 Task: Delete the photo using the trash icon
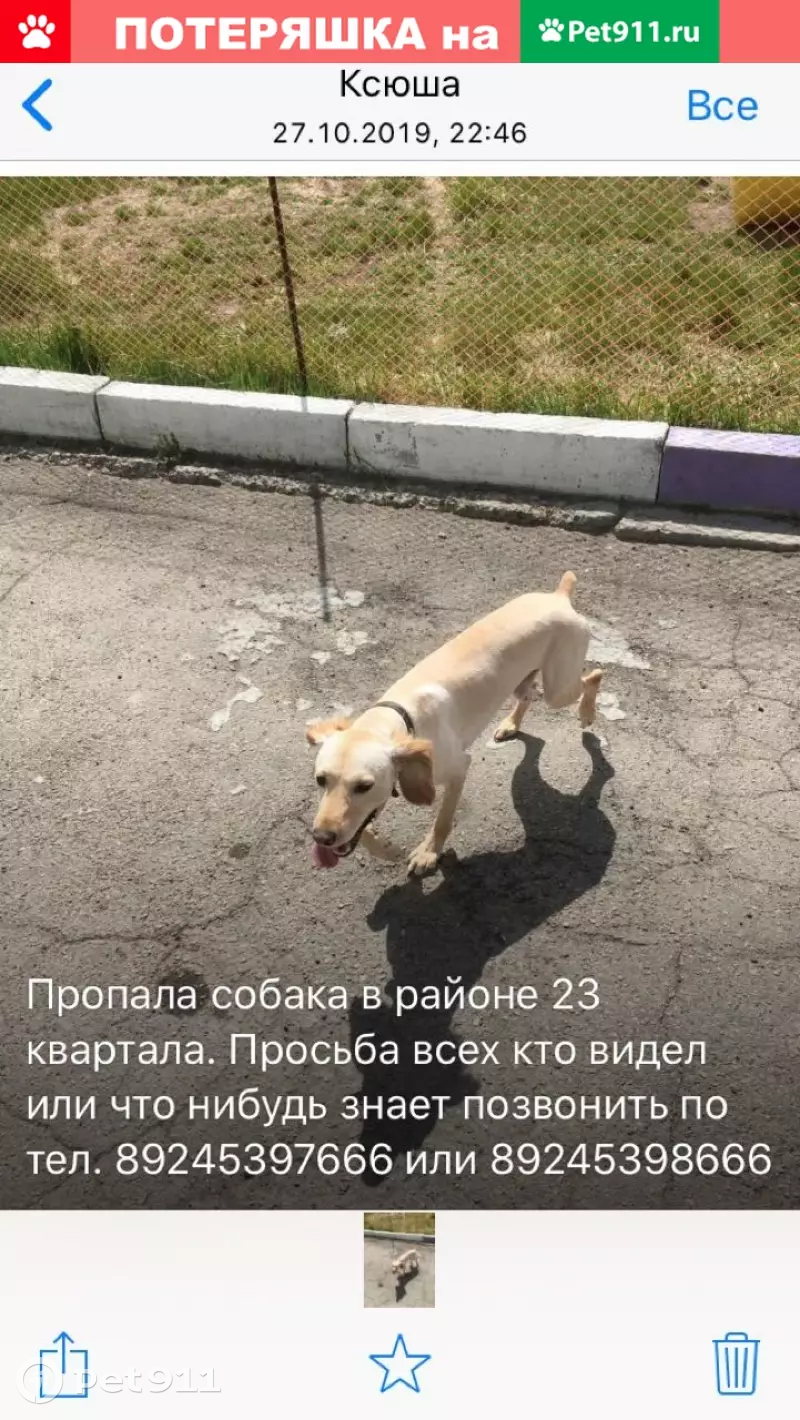736,1364
